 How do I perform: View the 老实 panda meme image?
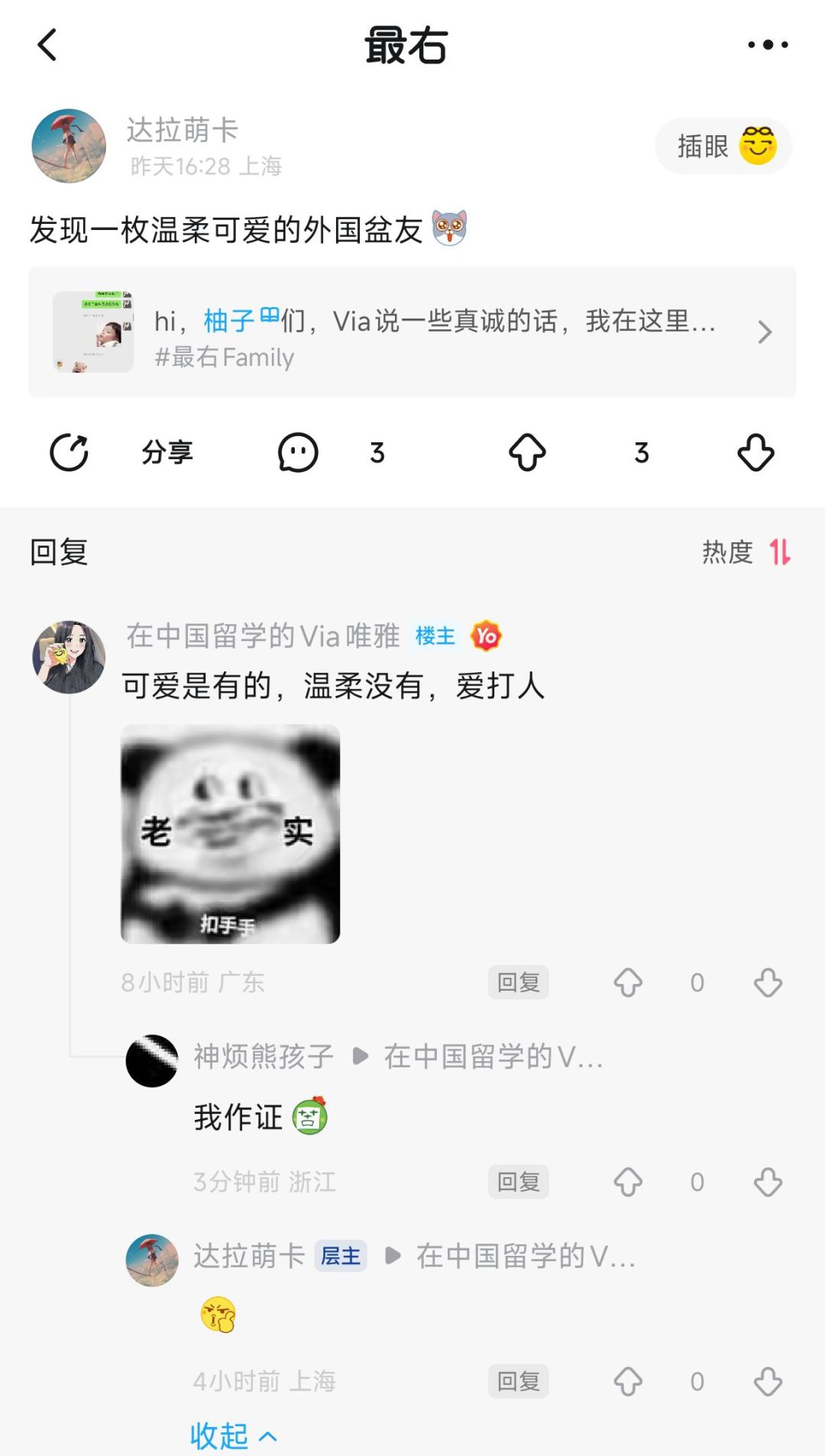(230, 833)
